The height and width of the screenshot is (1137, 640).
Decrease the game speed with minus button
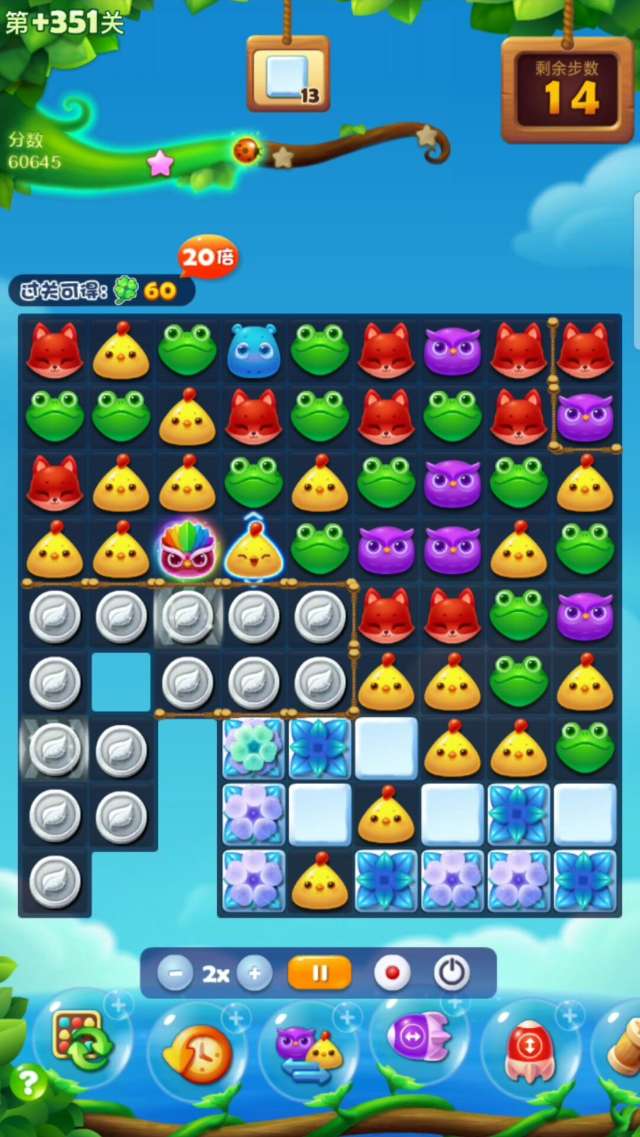(x=174, y=973)
